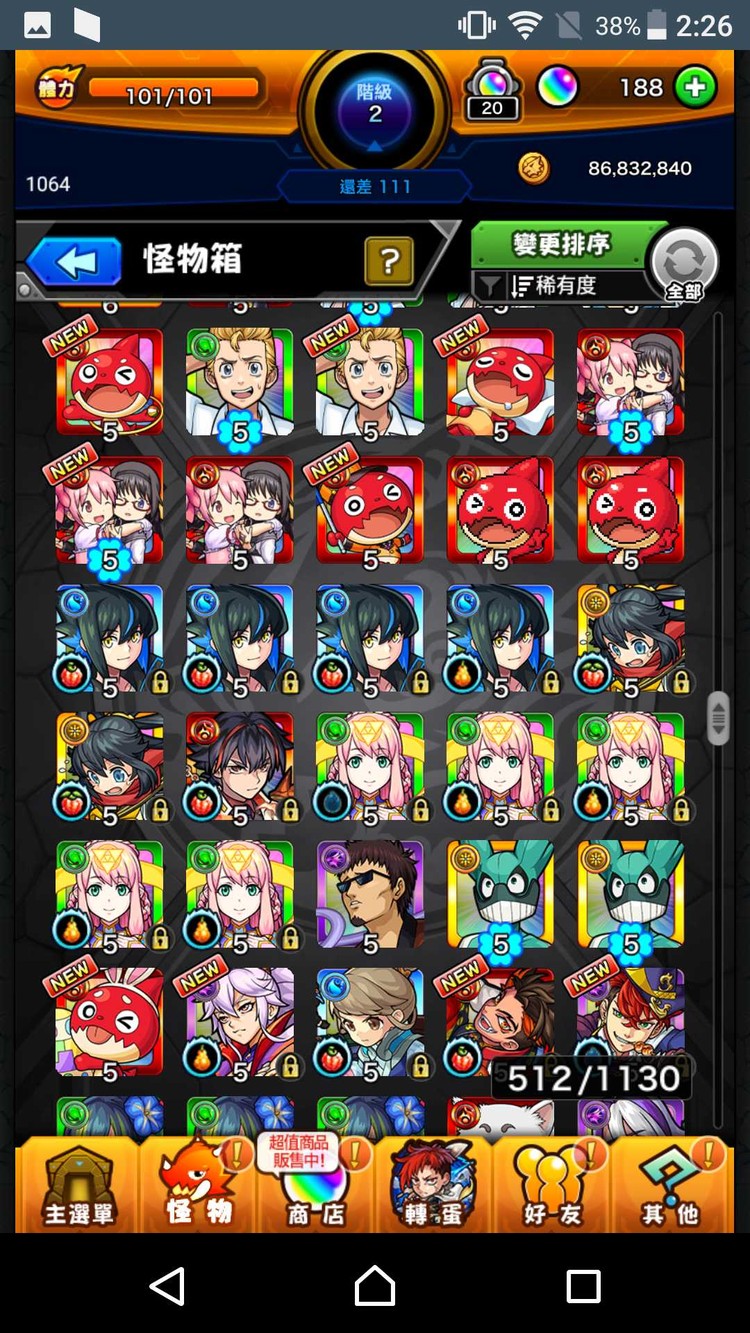Open the 稀有度 sort filter dropdown
The image size is (750, 1333).
coord(556,286)
